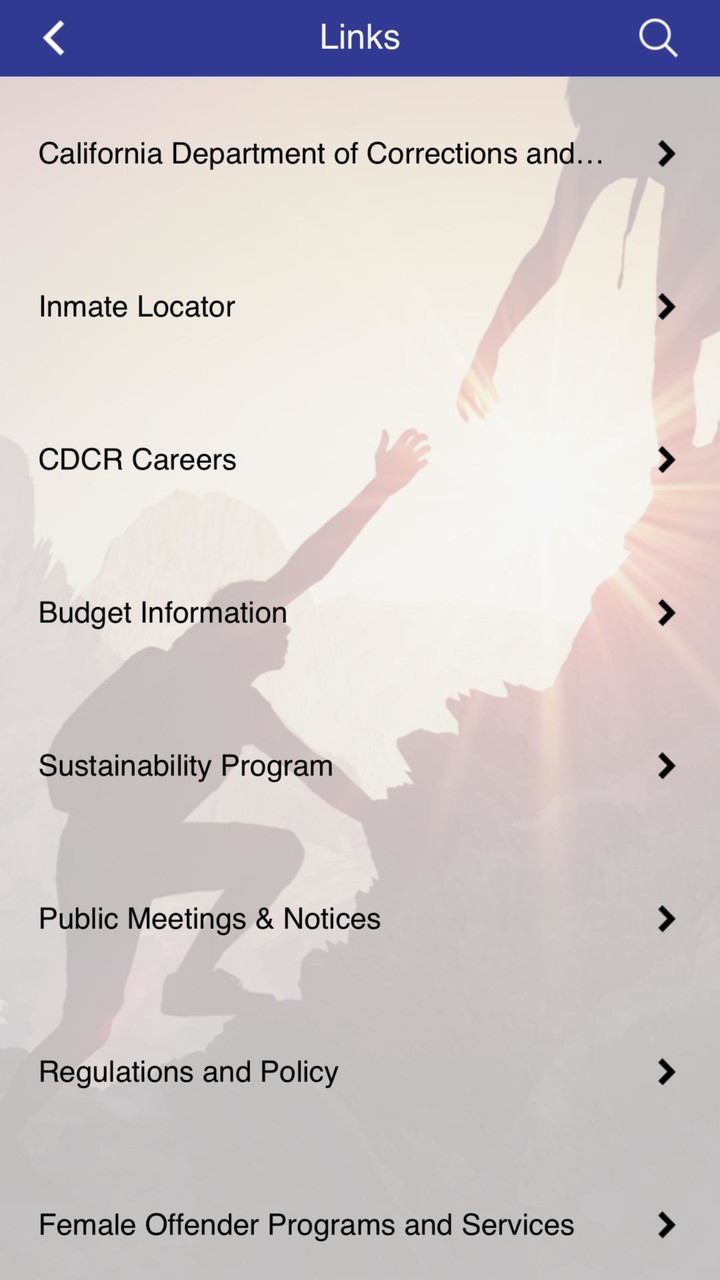Open the search icon
Screen dimensions: 720x1280
pyautogui.click(x=657, y=38)
